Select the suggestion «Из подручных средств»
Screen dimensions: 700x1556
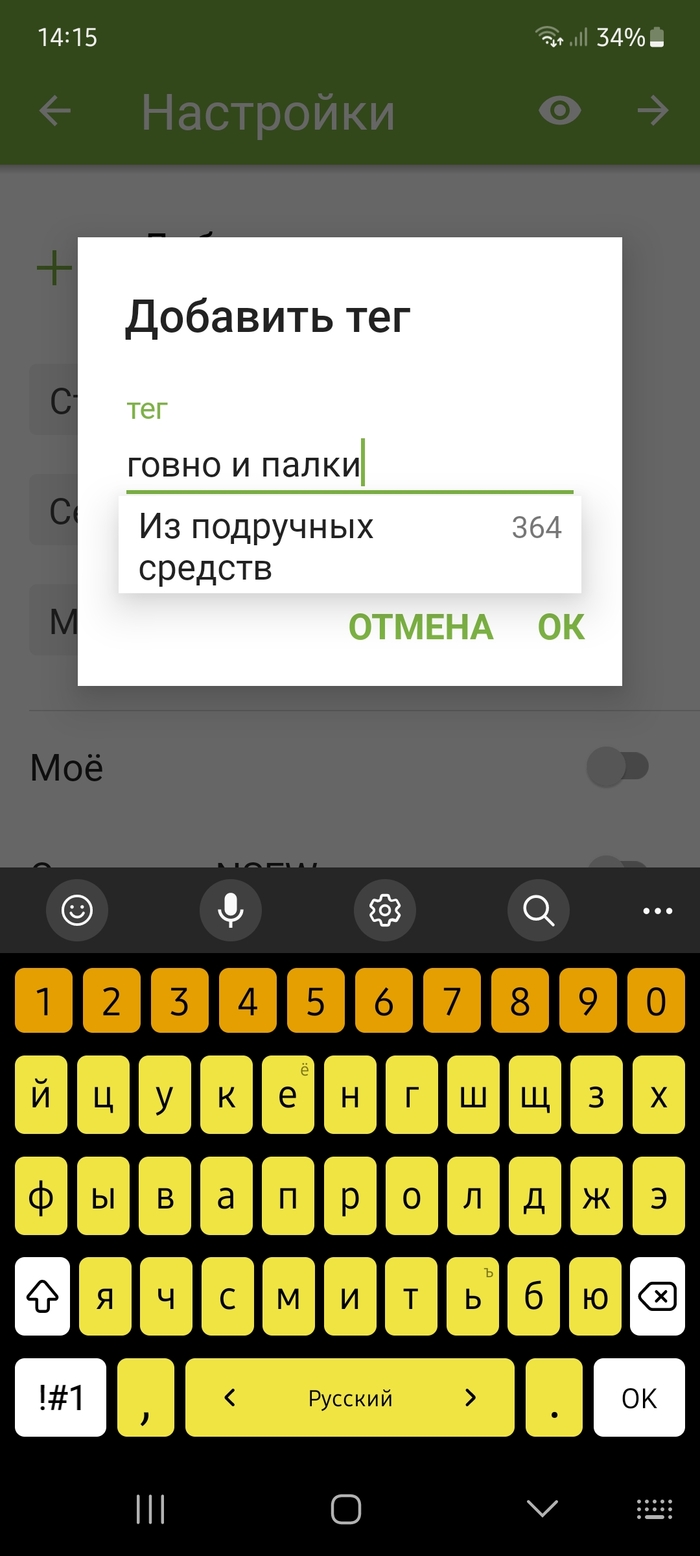[x=349, y=547]
